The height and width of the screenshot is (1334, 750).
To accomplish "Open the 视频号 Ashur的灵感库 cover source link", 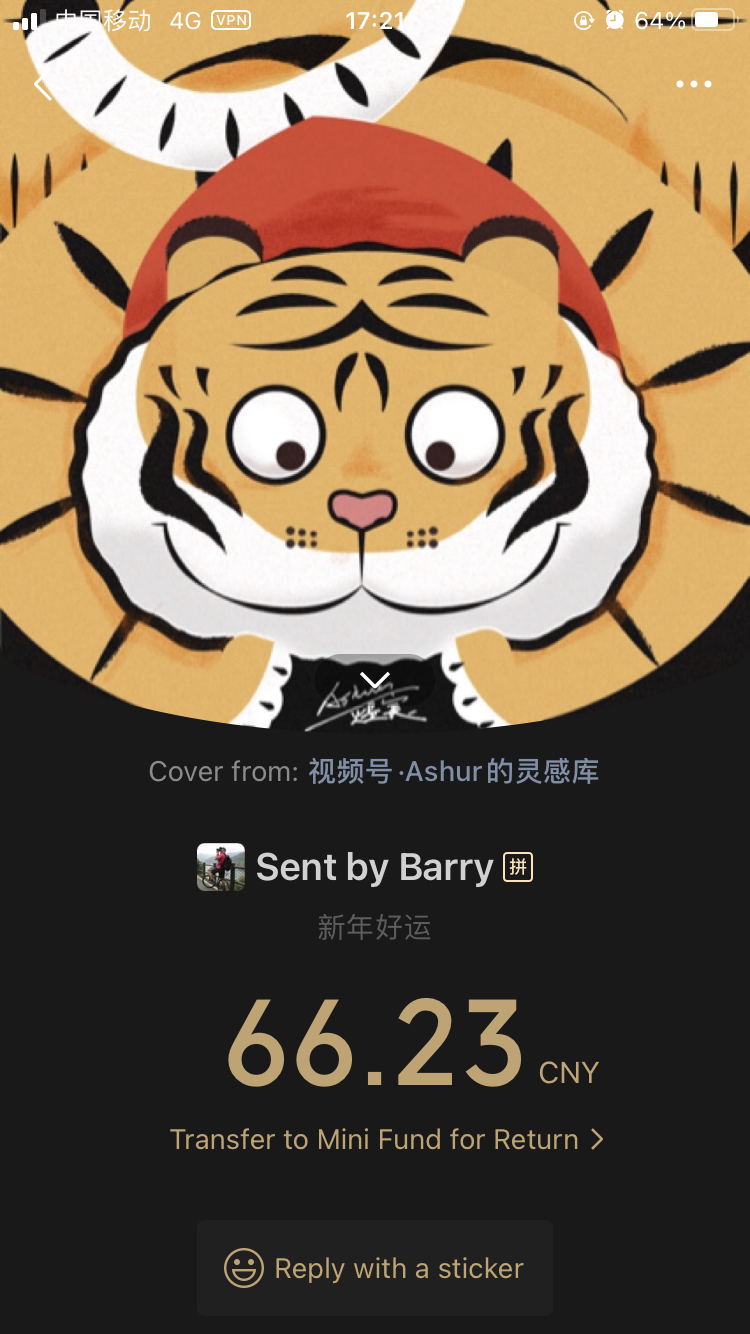I will tap(453, 771).
